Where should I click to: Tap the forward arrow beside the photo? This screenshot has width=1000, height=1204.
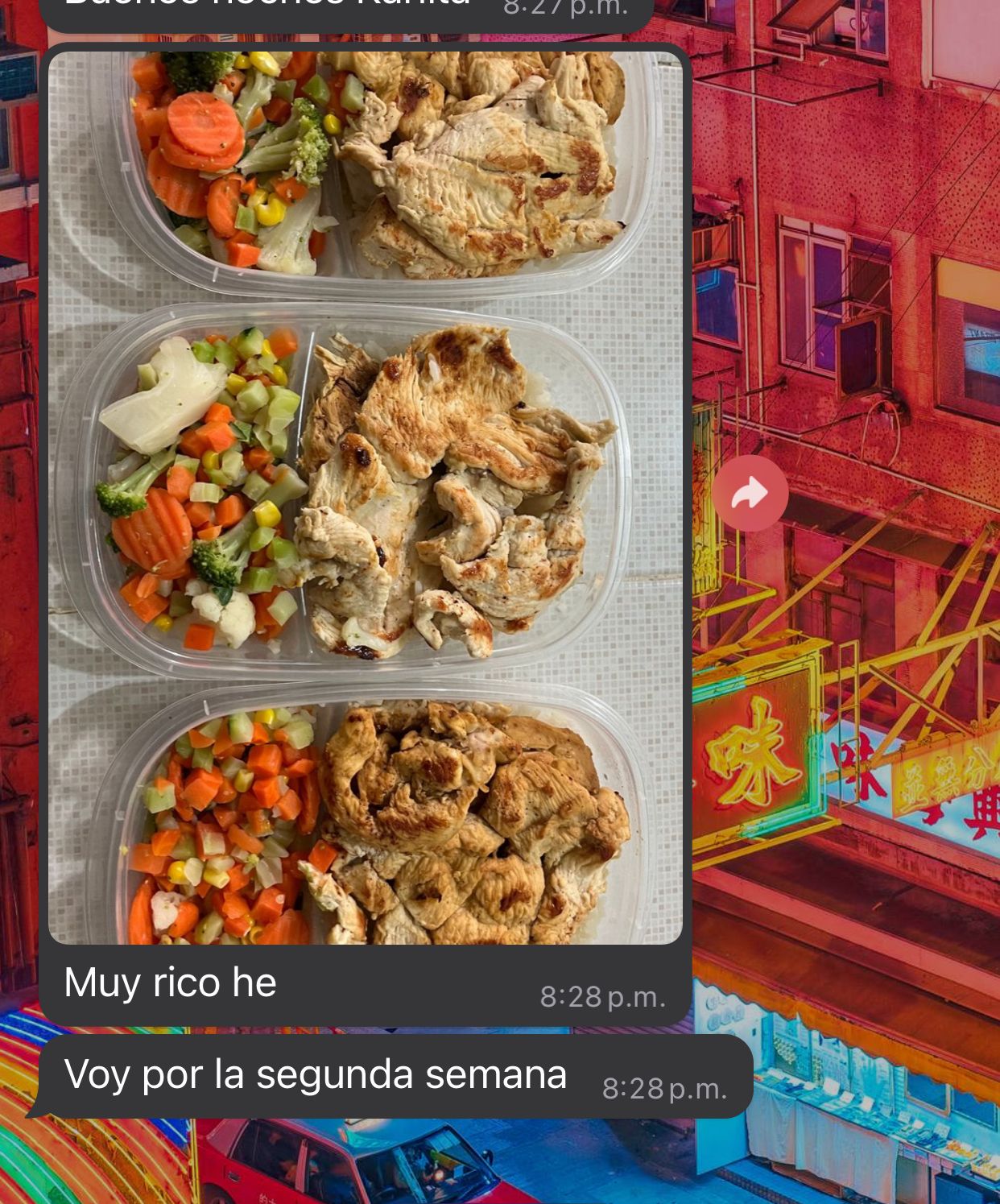pos(750,494)
